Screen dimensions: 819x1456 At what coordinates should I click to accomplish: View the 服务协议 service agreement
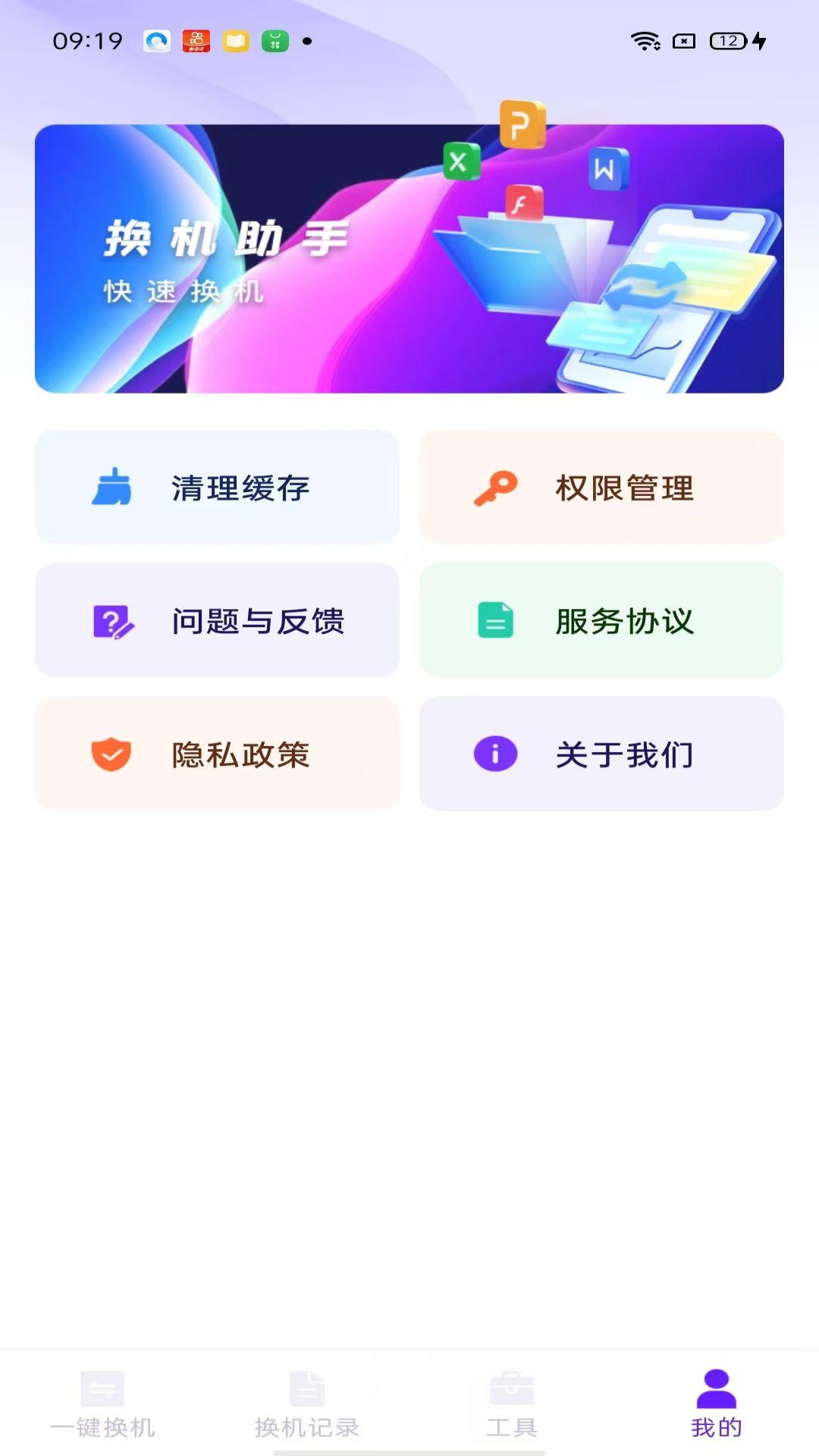(601, 621)
